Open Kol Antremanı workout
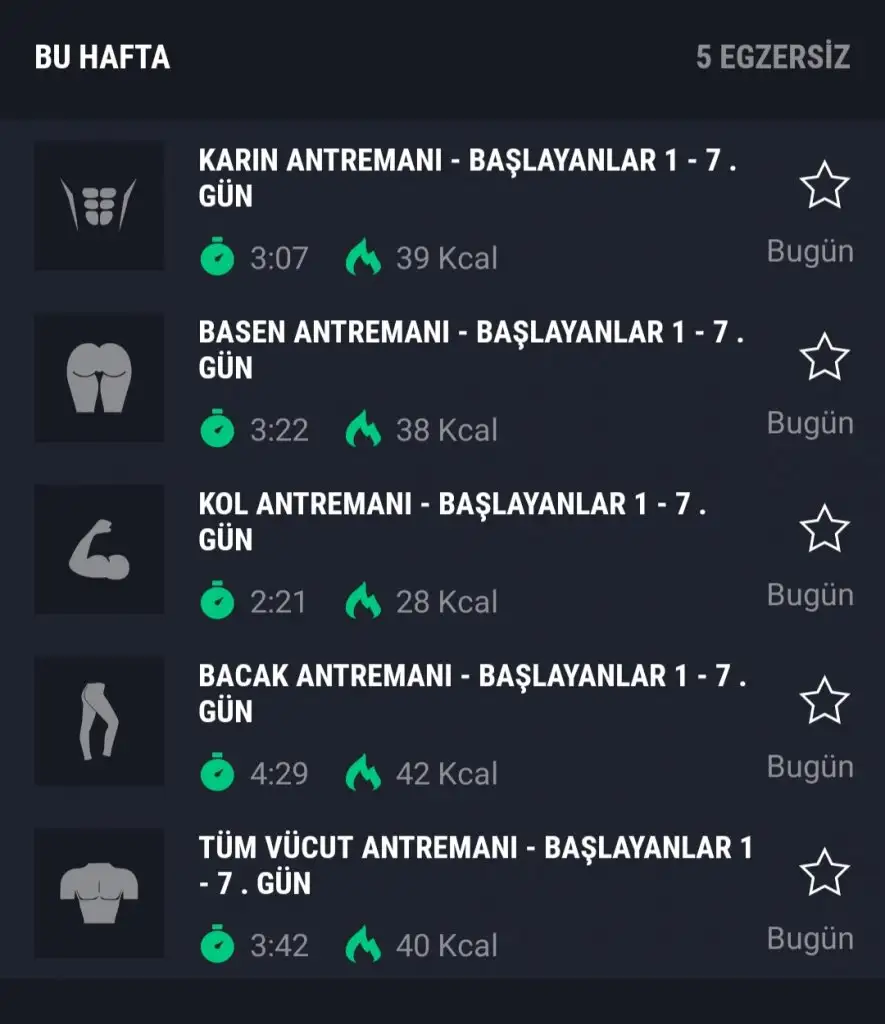This screenshot has width=885, height=1024. click(x=452, y=522)
